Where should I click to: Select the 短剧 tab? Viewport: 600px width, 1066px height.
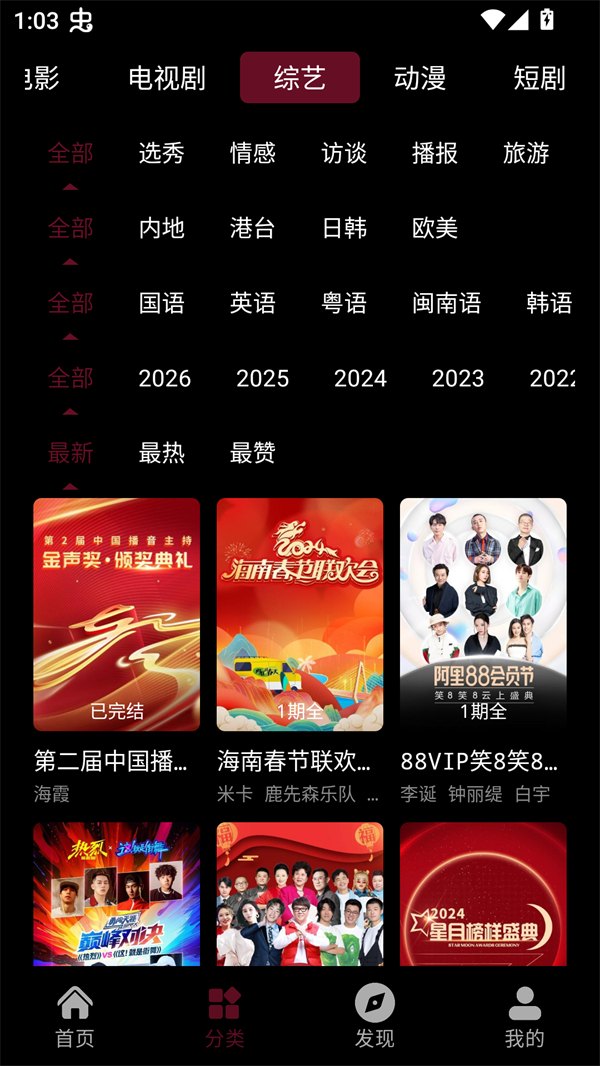coord(539,78)
